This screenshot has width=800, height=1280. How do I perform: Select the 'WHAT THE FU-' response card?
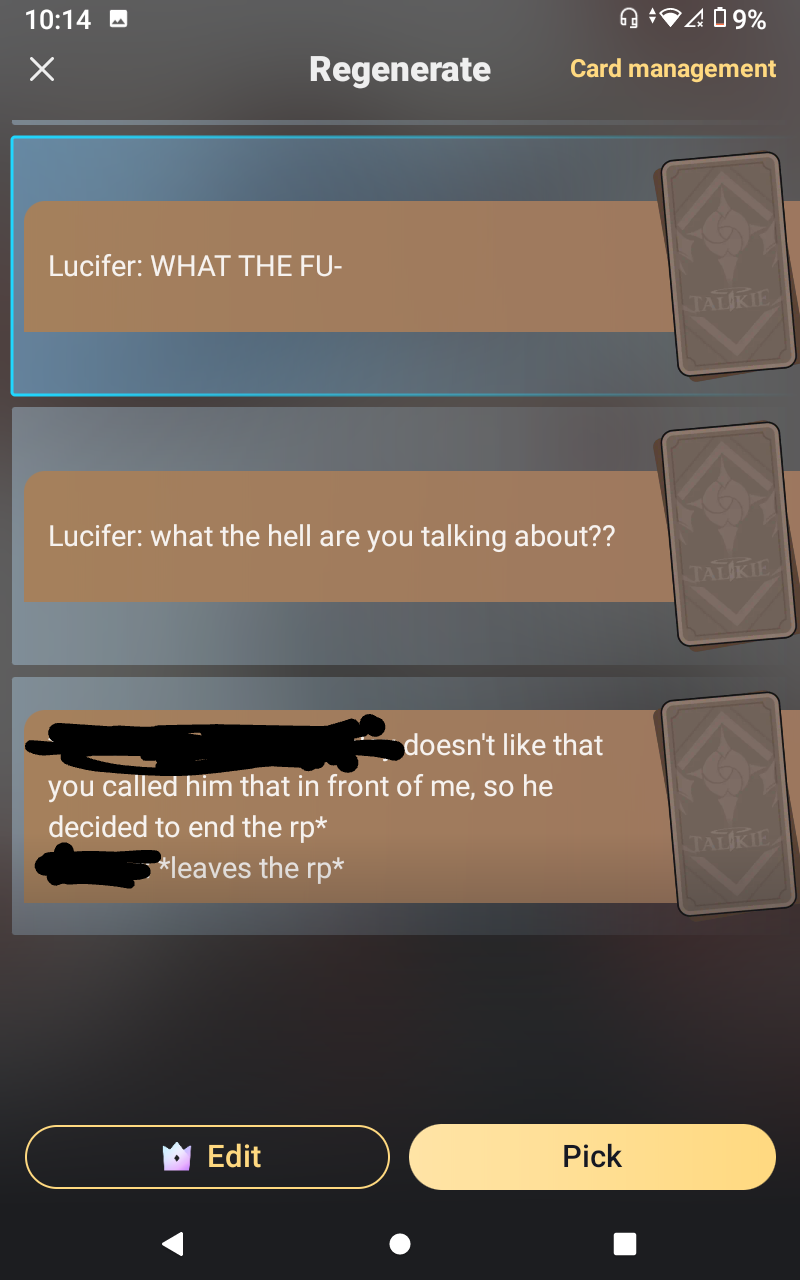pyautogui.click(x=340, y=266)
